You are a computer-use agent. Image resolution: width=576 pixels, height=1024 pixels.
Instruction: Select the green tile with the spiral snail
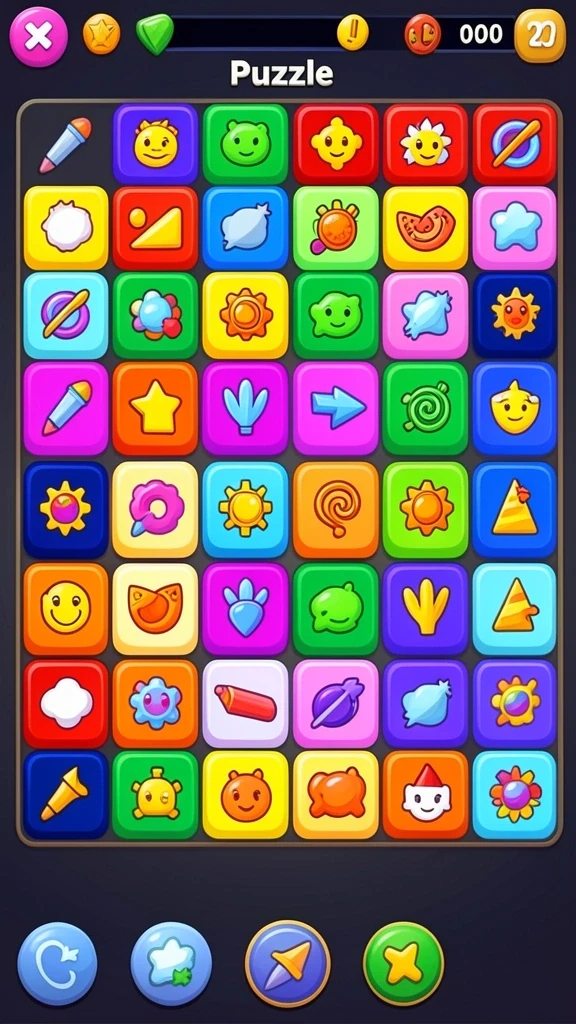click(425, 408)
